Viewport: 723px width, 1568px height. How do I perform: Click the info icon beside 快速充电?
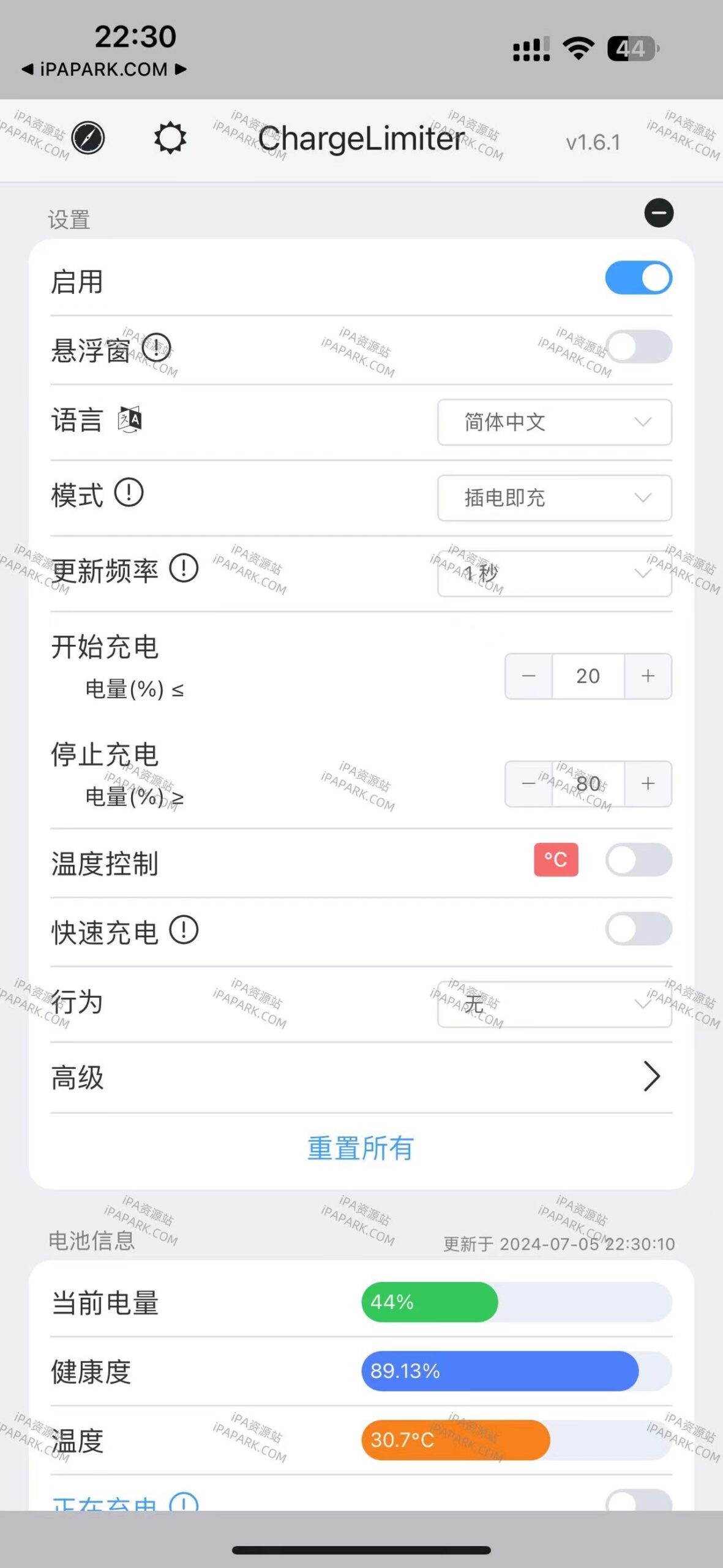tap(185, 929)
